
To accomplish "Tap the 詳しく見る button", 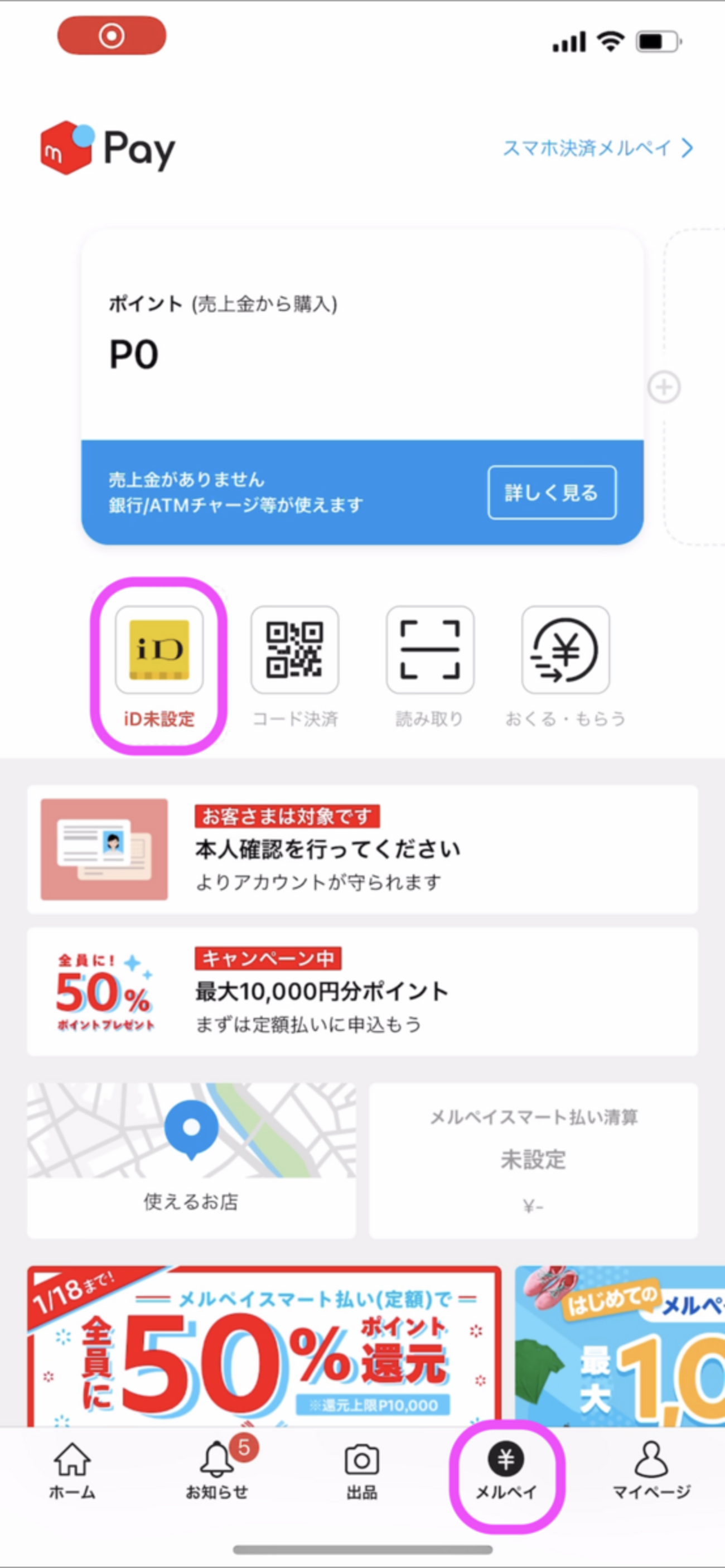I will click(552, 493).
